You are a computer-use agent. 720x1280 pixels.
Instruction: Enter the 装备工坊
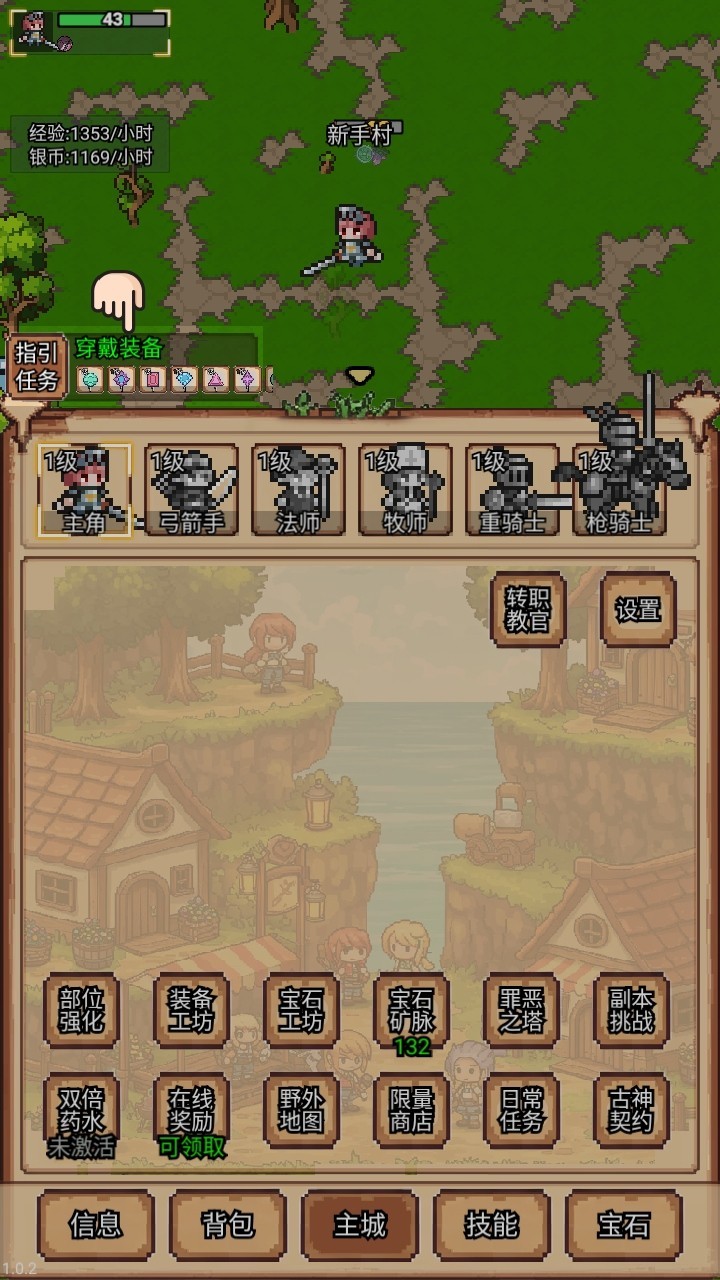(x=191, y=1010)
